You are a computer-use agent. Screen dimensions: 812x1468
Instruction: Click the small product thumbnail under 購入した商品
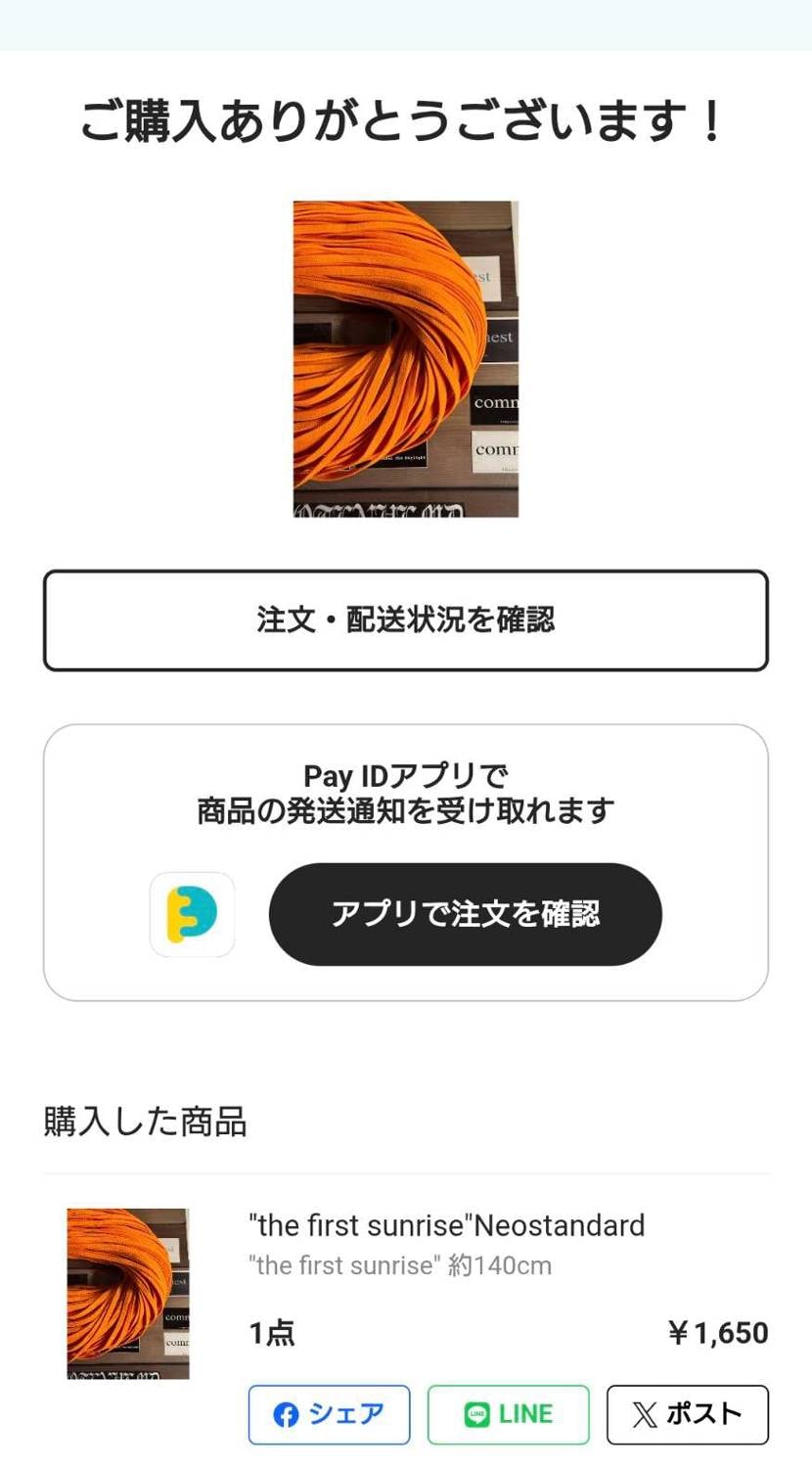pyautogui.click(x=128, y=1293)
